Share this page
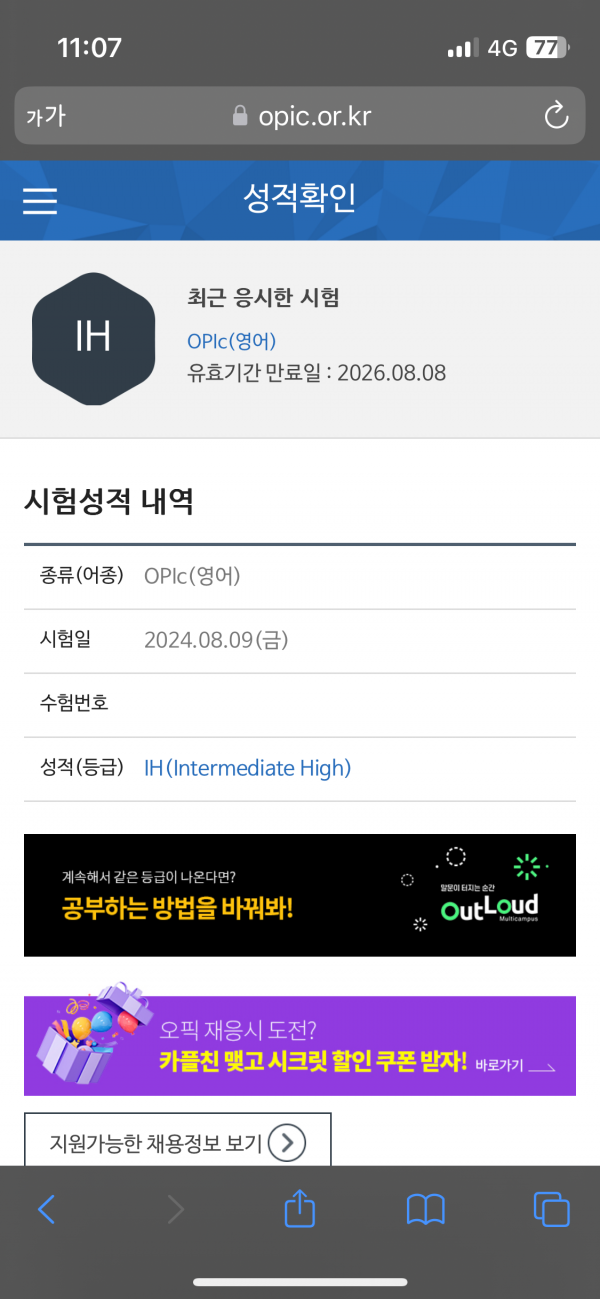 300,1209
